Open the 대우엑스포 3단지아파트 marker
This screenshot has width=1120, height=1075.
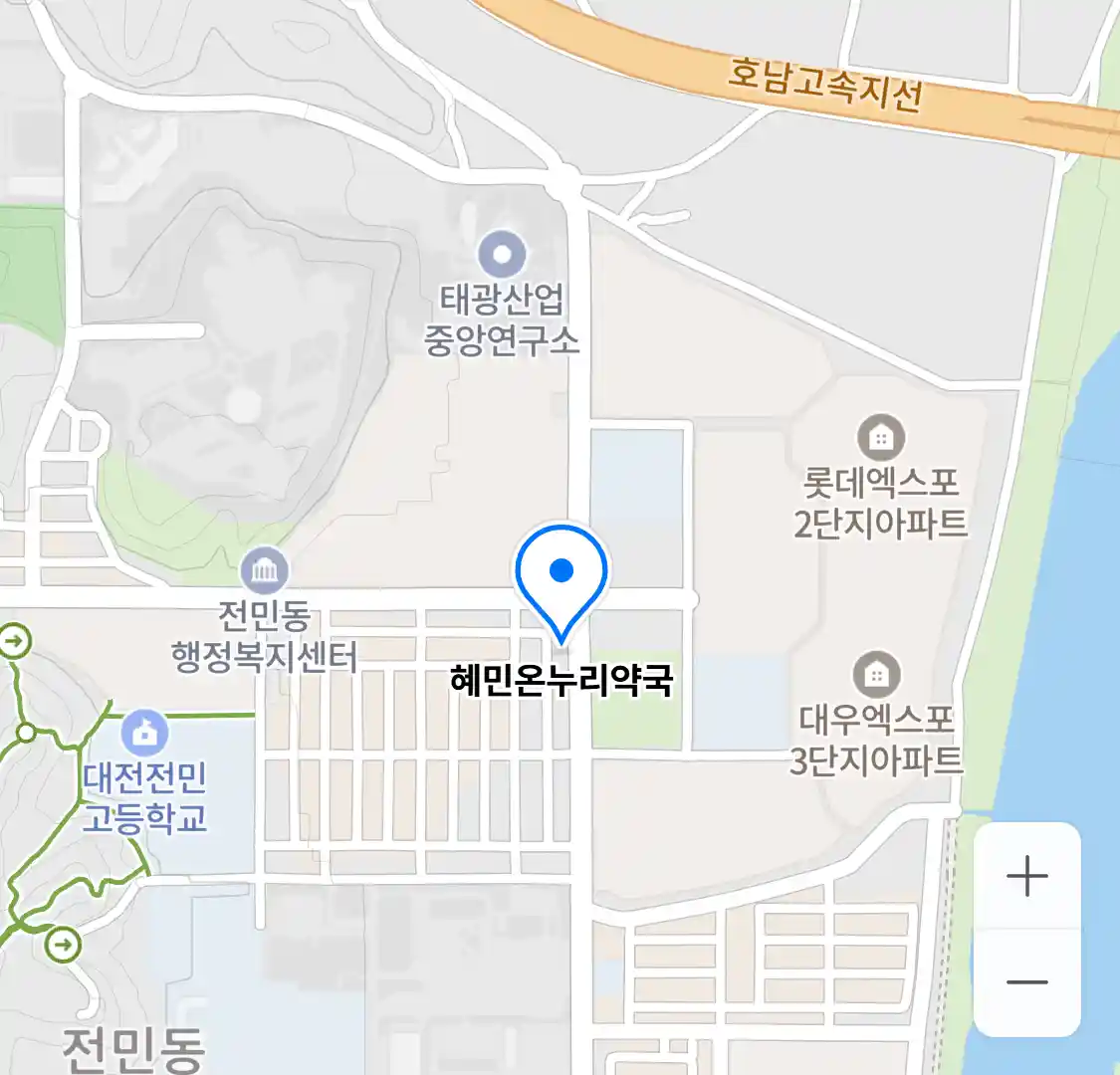[x=876, y=676]
